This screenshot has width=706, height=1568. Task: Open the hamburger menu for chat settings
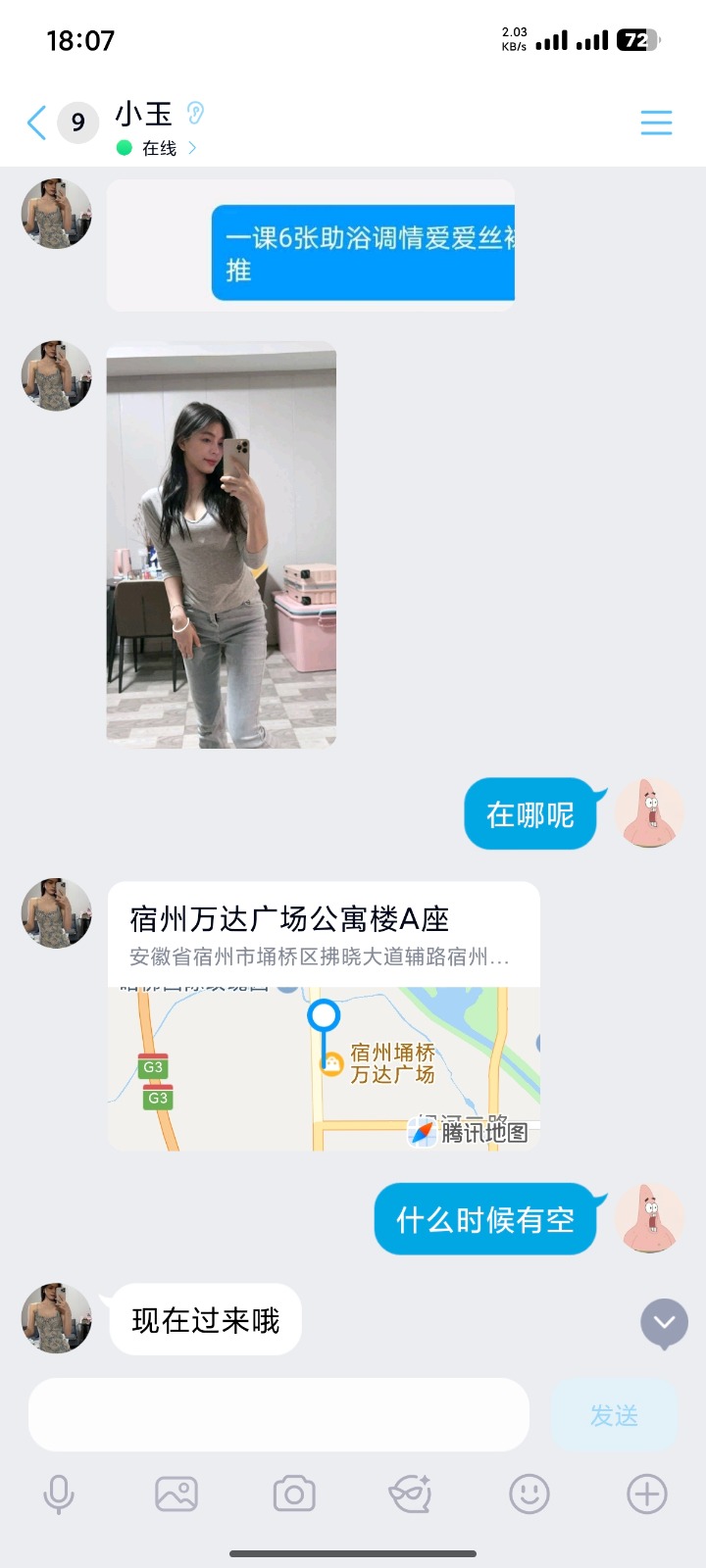(x=656, y=122)
